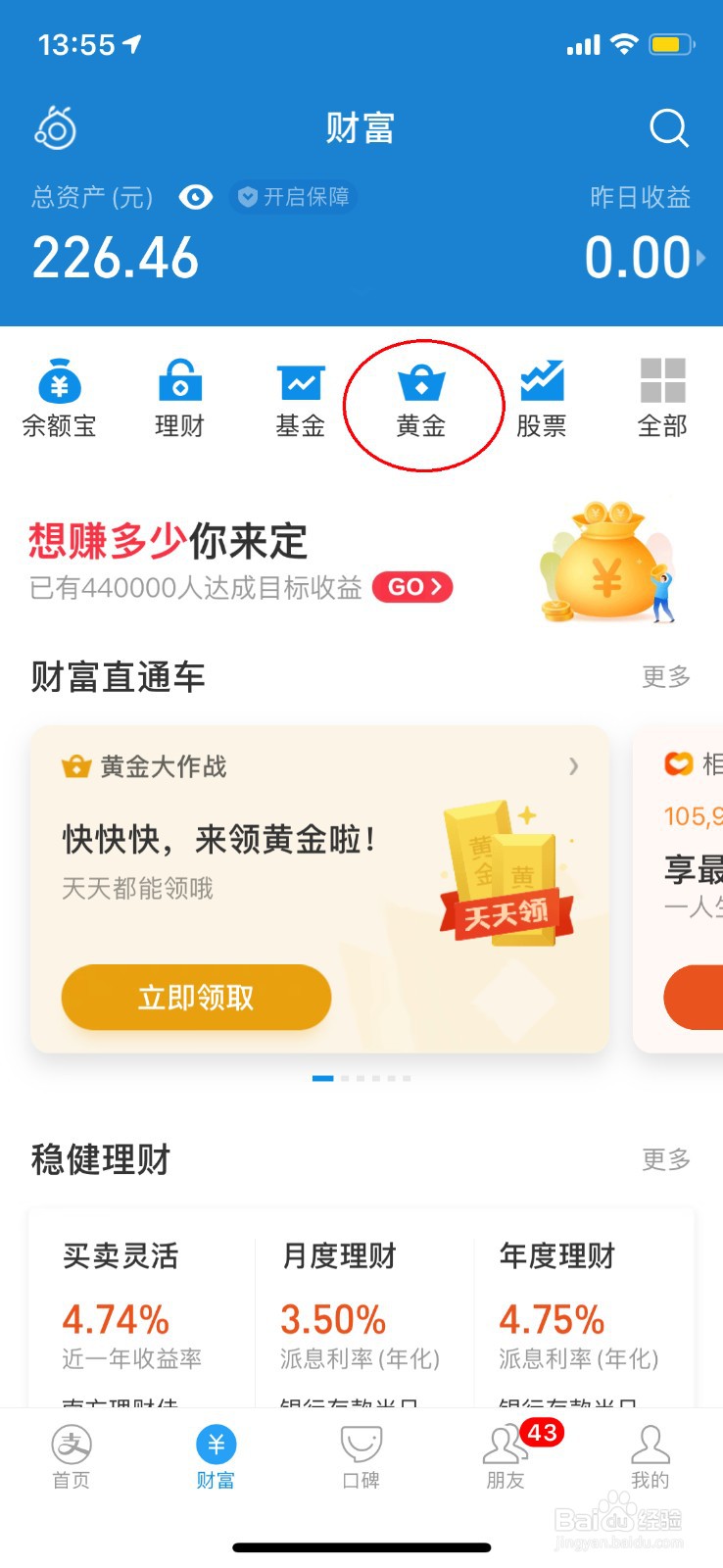Tap the Ant Fortune logo top left
723x1568 pixels.
tap(56, 127)
